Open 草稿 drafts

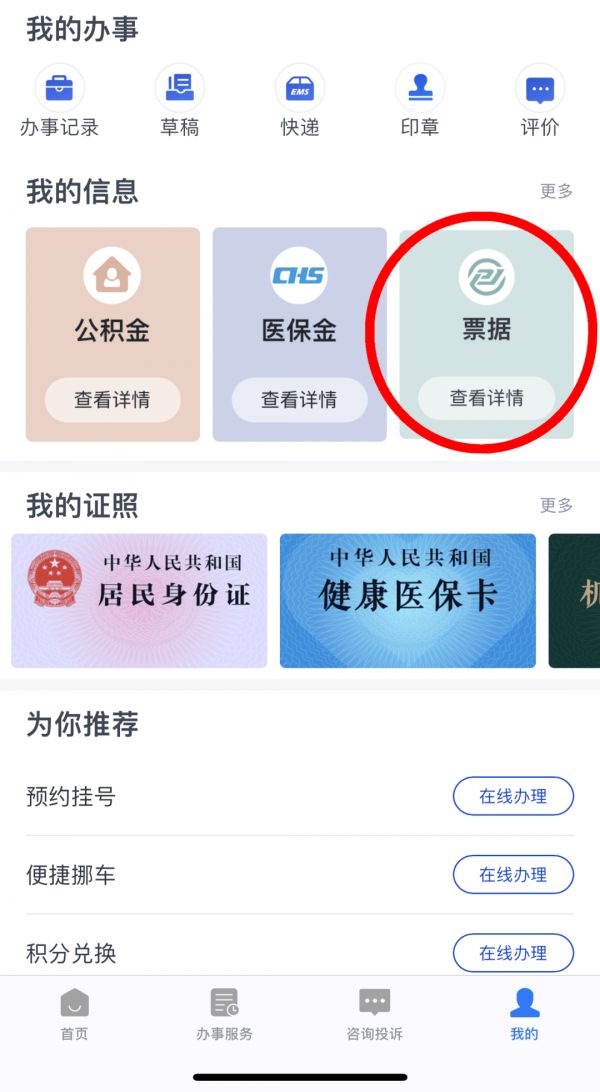[x=180, y=100]
